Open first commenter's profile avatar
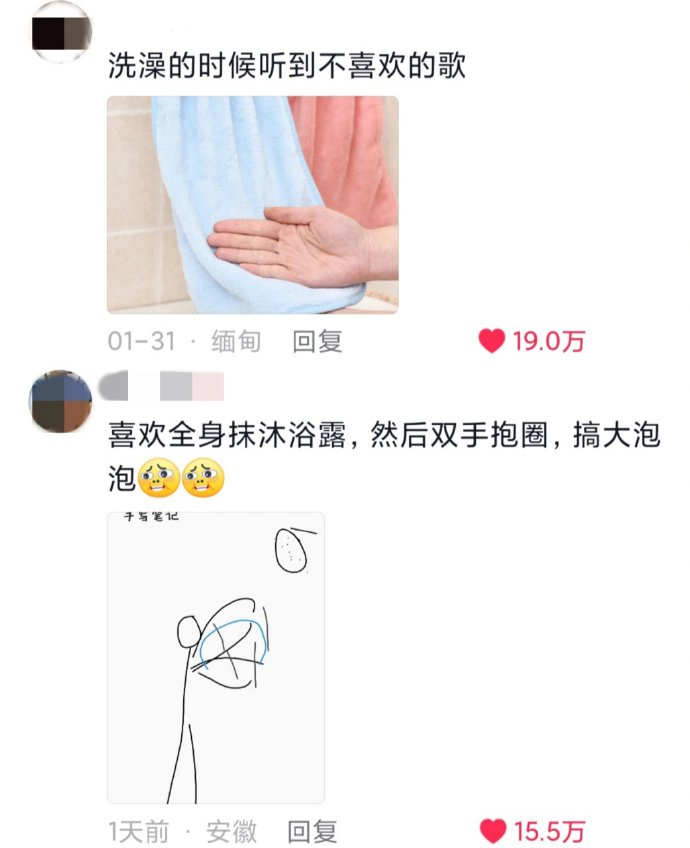 pos(61,32)
